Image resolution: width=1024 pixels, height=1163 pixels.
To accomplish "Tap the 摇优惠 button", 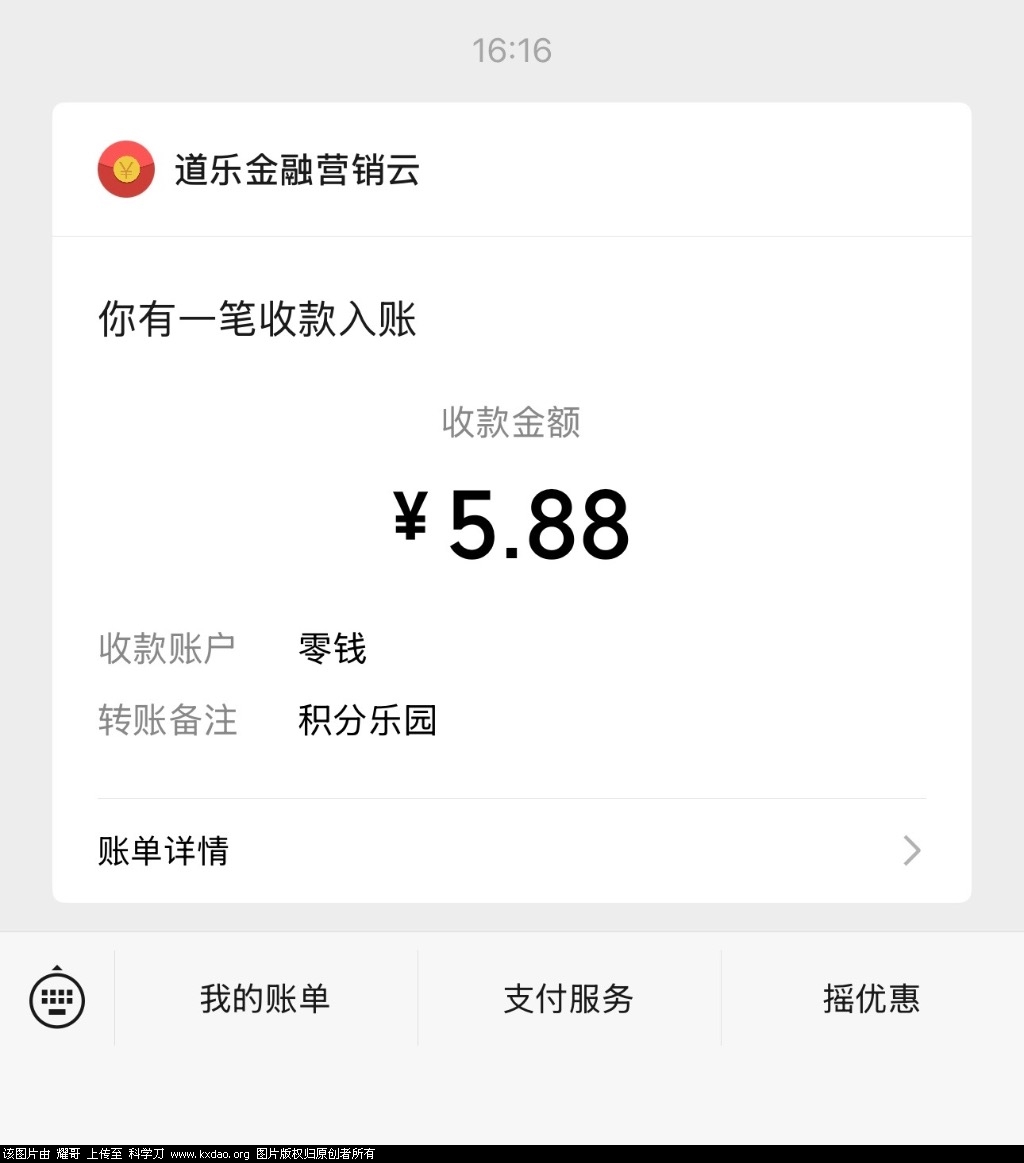I will point(871,998).
